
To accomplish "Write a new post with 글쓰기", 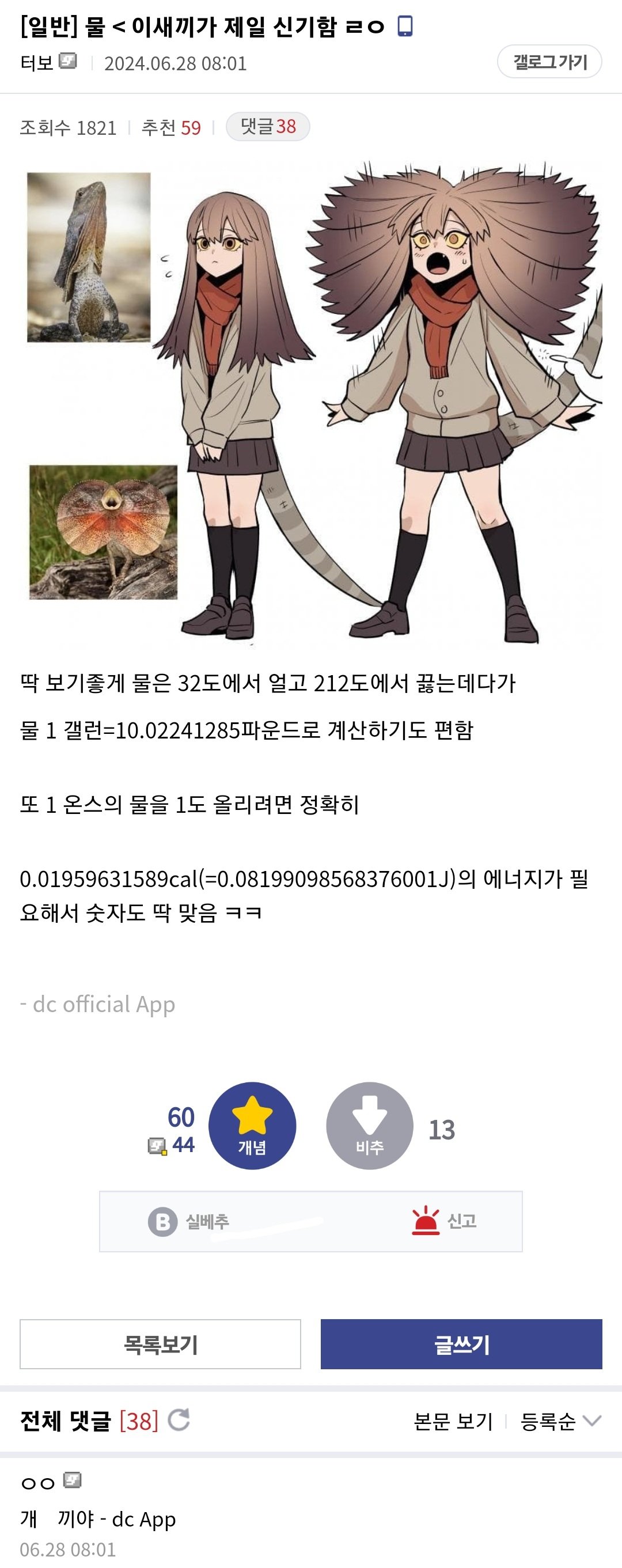I will (x=461, y=1344).
